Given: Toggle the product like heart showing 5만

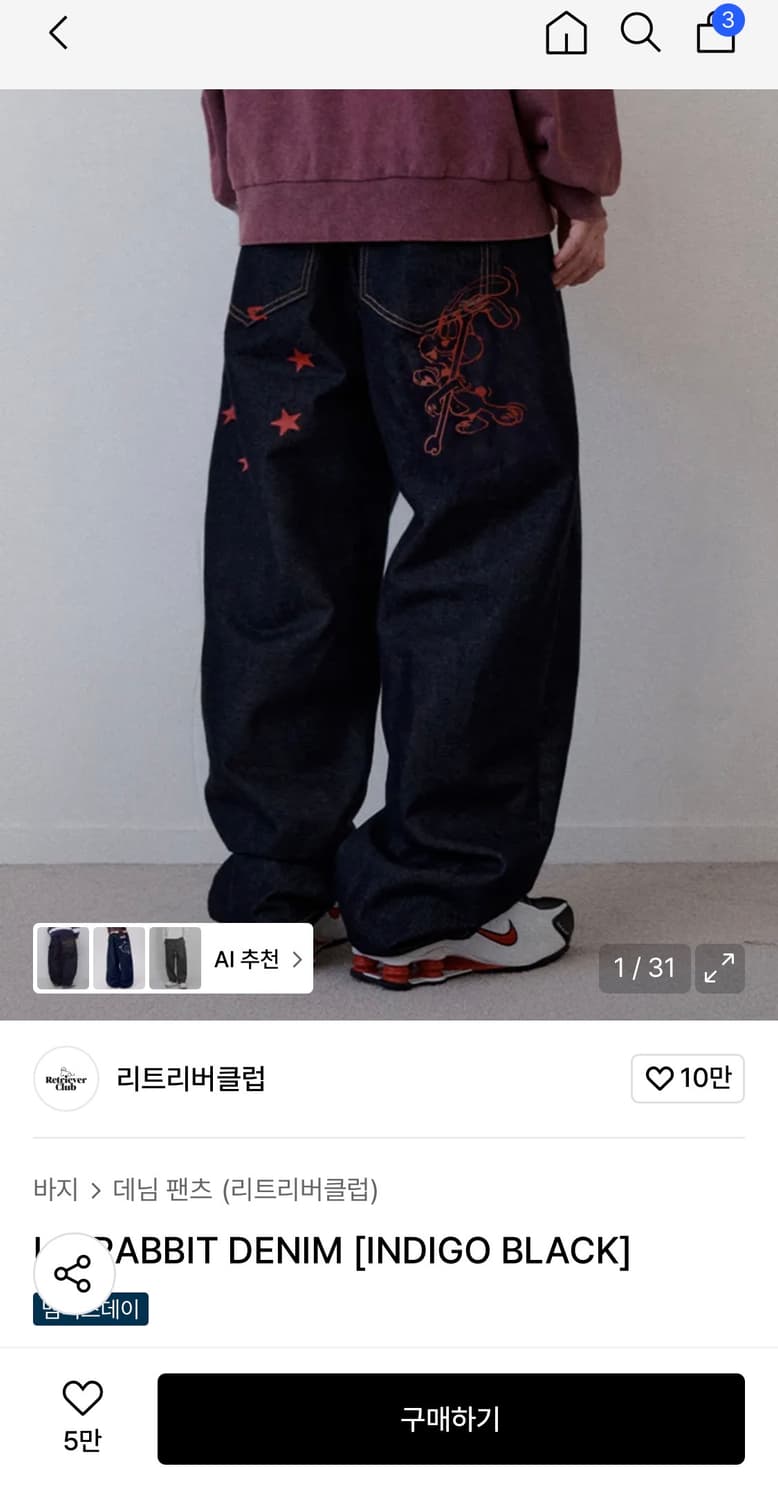Looking at the screenshot, I should 83,1414.
